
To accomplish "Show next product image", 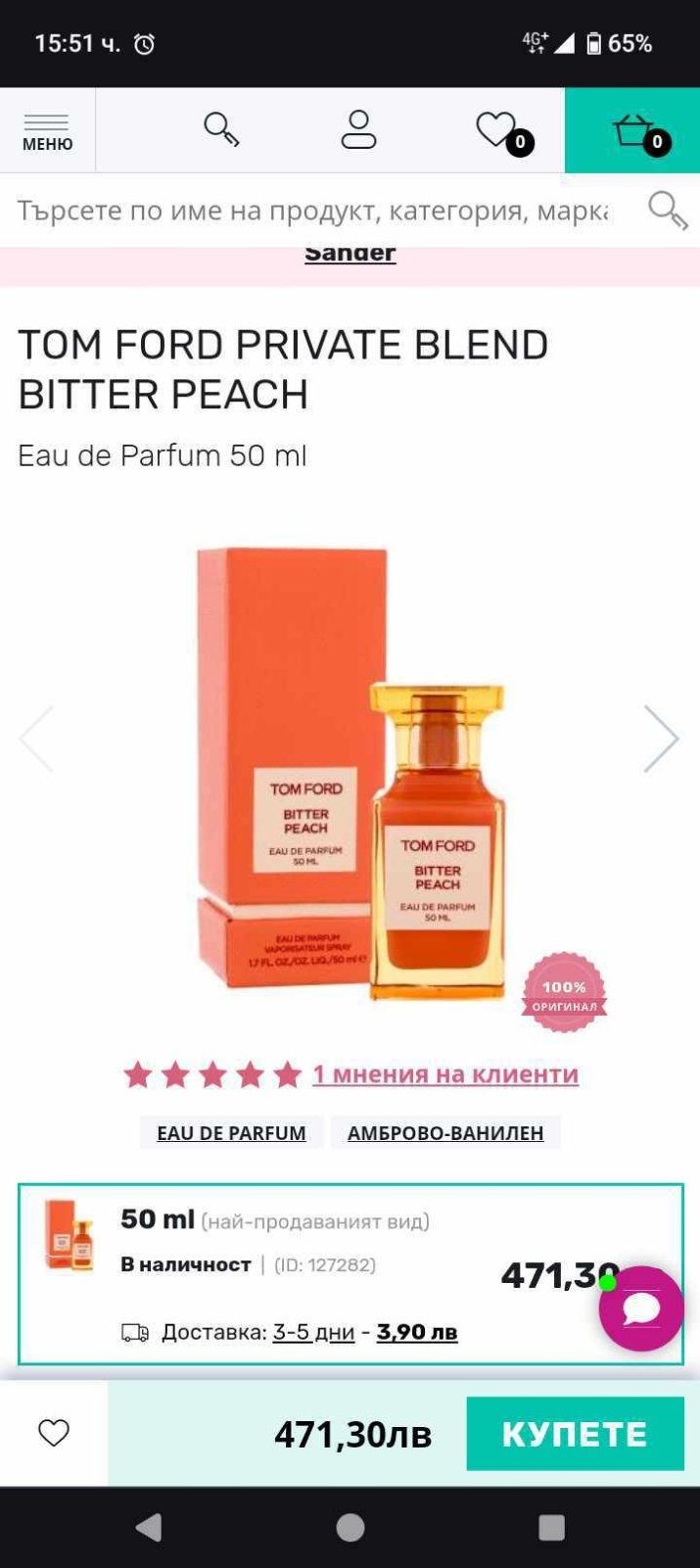I will [662, 738].
